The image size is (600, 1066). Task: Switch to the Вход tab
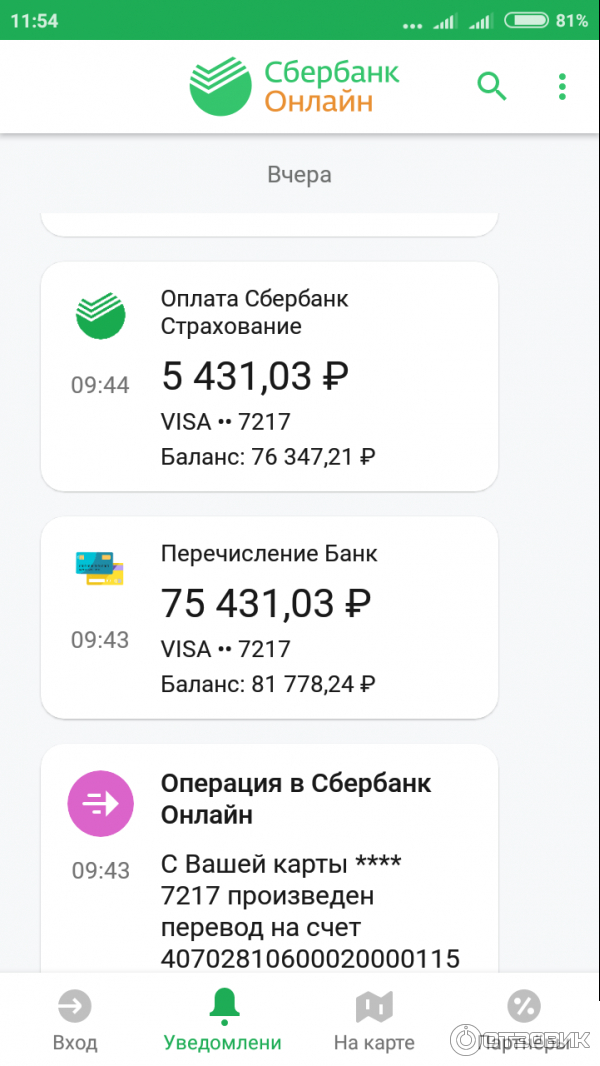[75, 1020]
